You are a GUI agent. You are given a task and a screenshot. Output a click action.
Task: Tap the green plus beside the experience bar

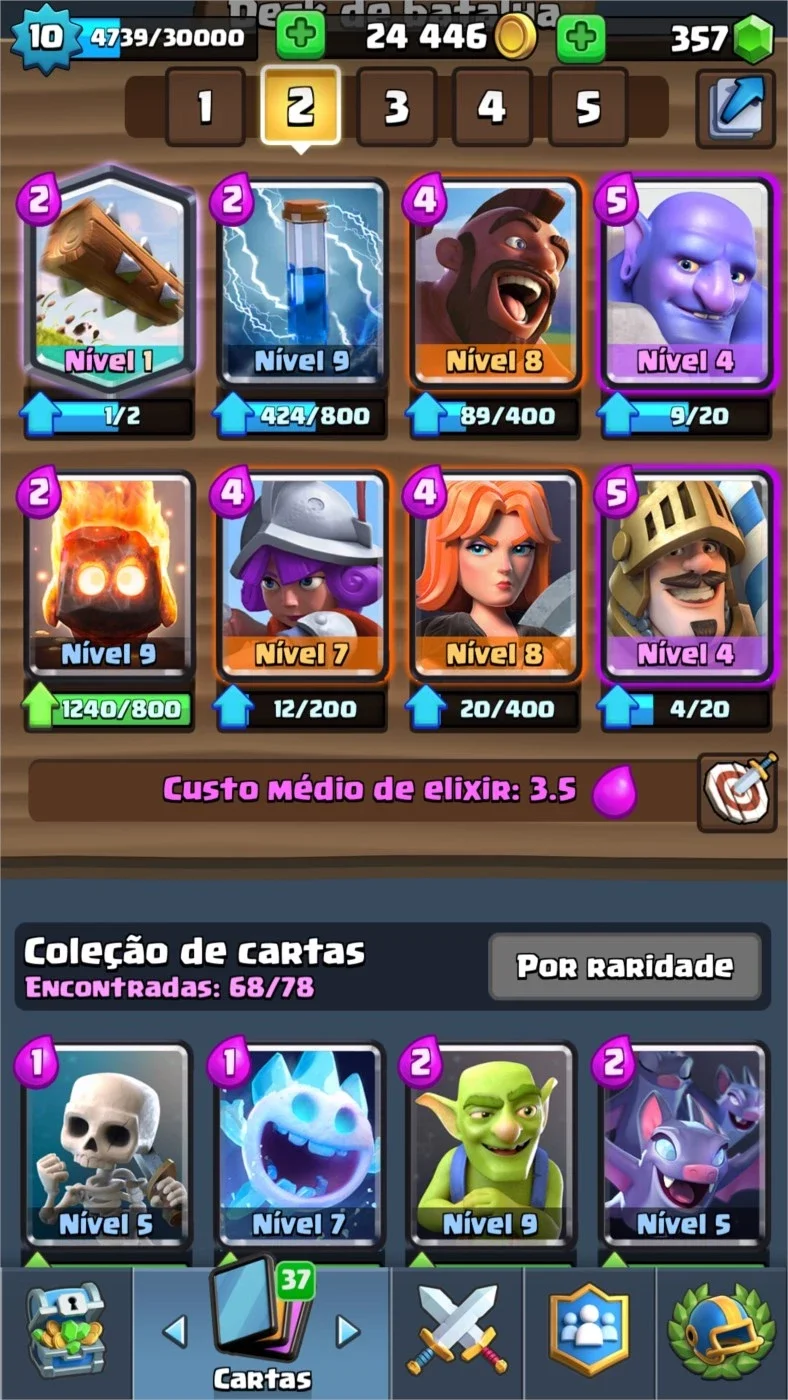pos(300,38)
